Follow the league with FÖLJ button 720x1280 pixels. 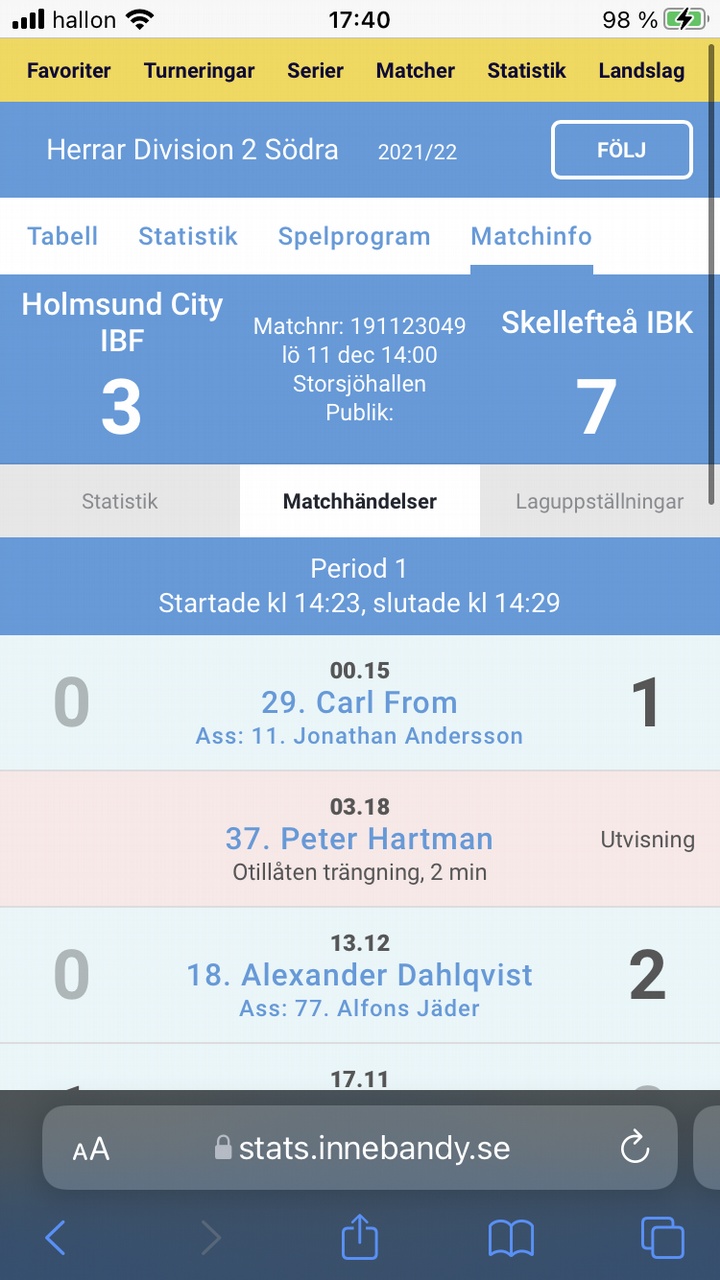(x=621, y=150)
